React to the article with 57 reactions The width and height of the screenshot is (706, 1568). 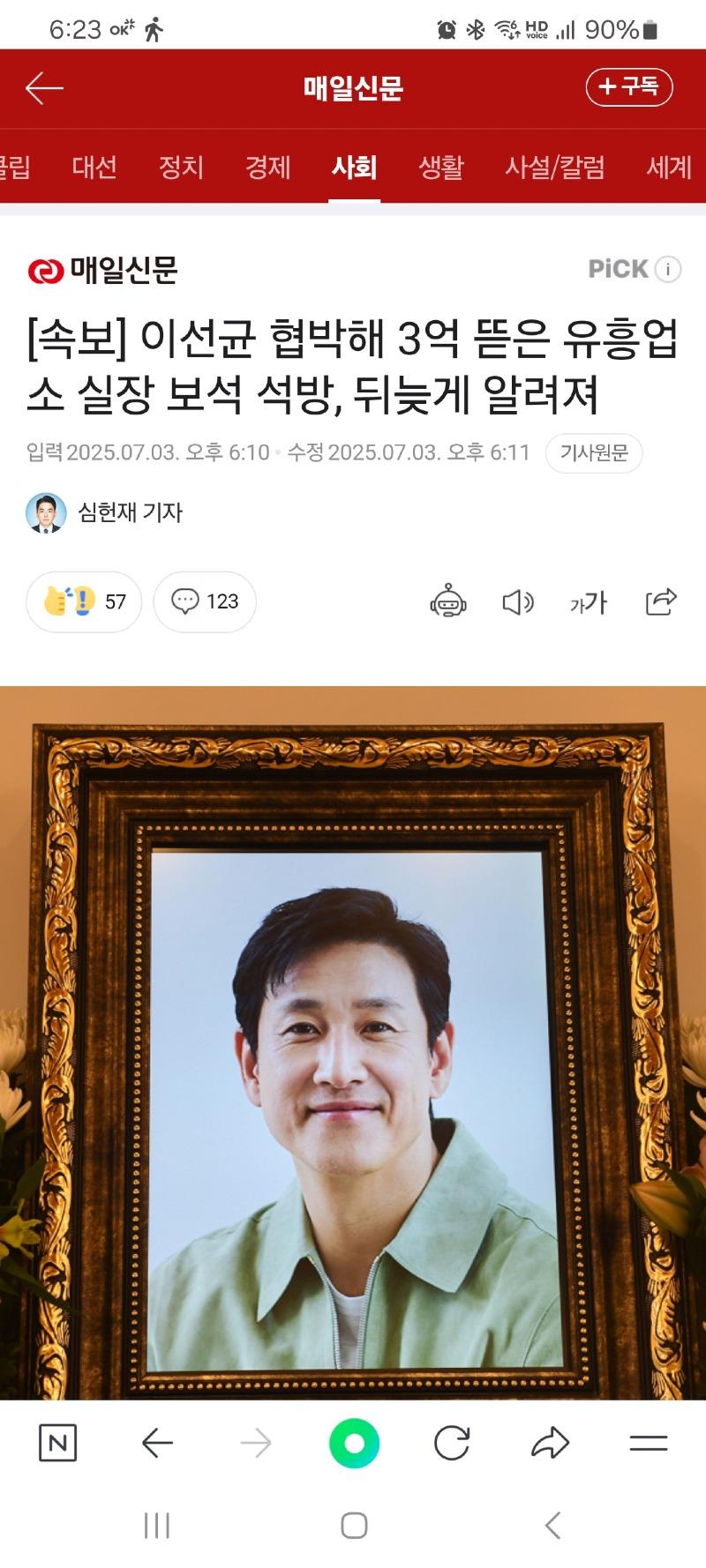pos(84,601)
